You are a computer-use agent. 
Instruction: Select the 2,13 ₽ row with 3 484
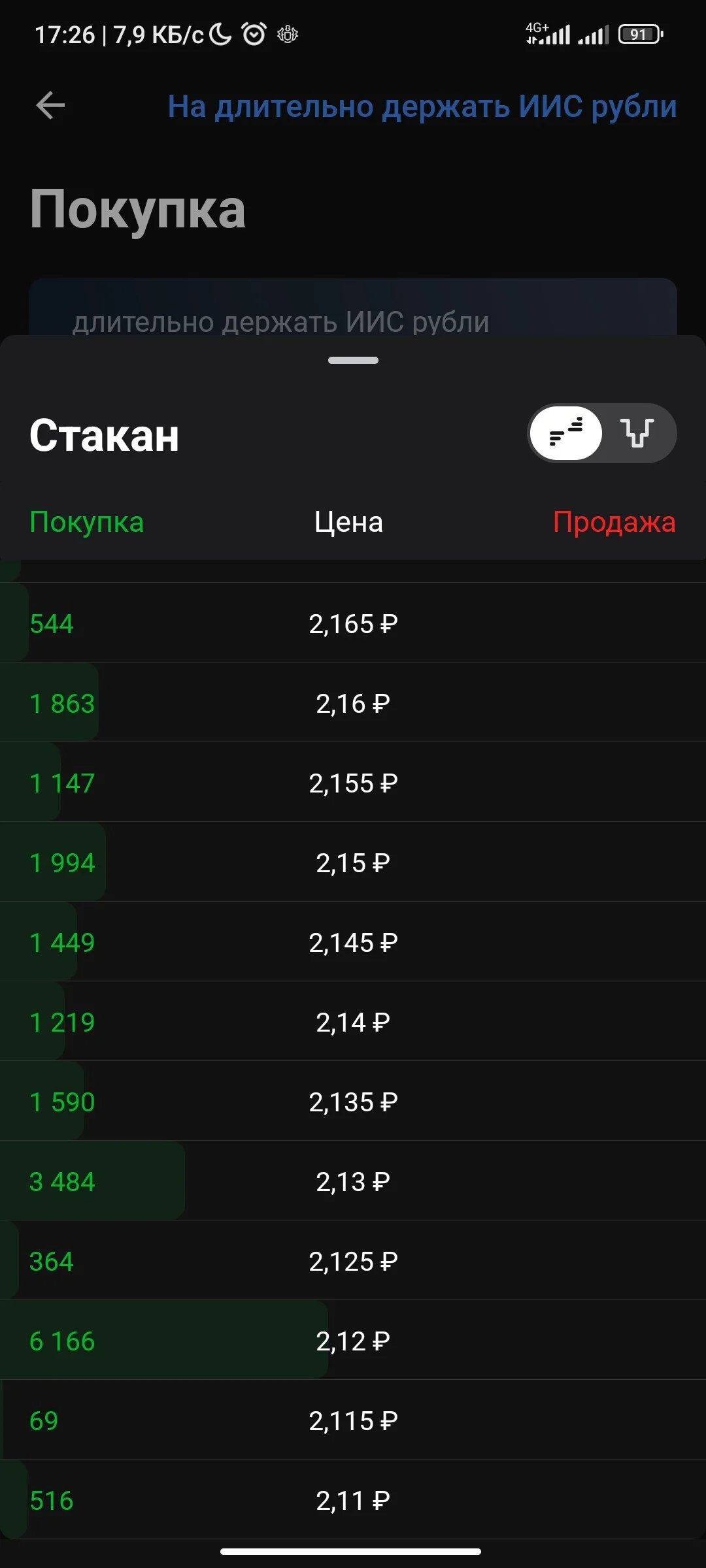[353, 1181]
